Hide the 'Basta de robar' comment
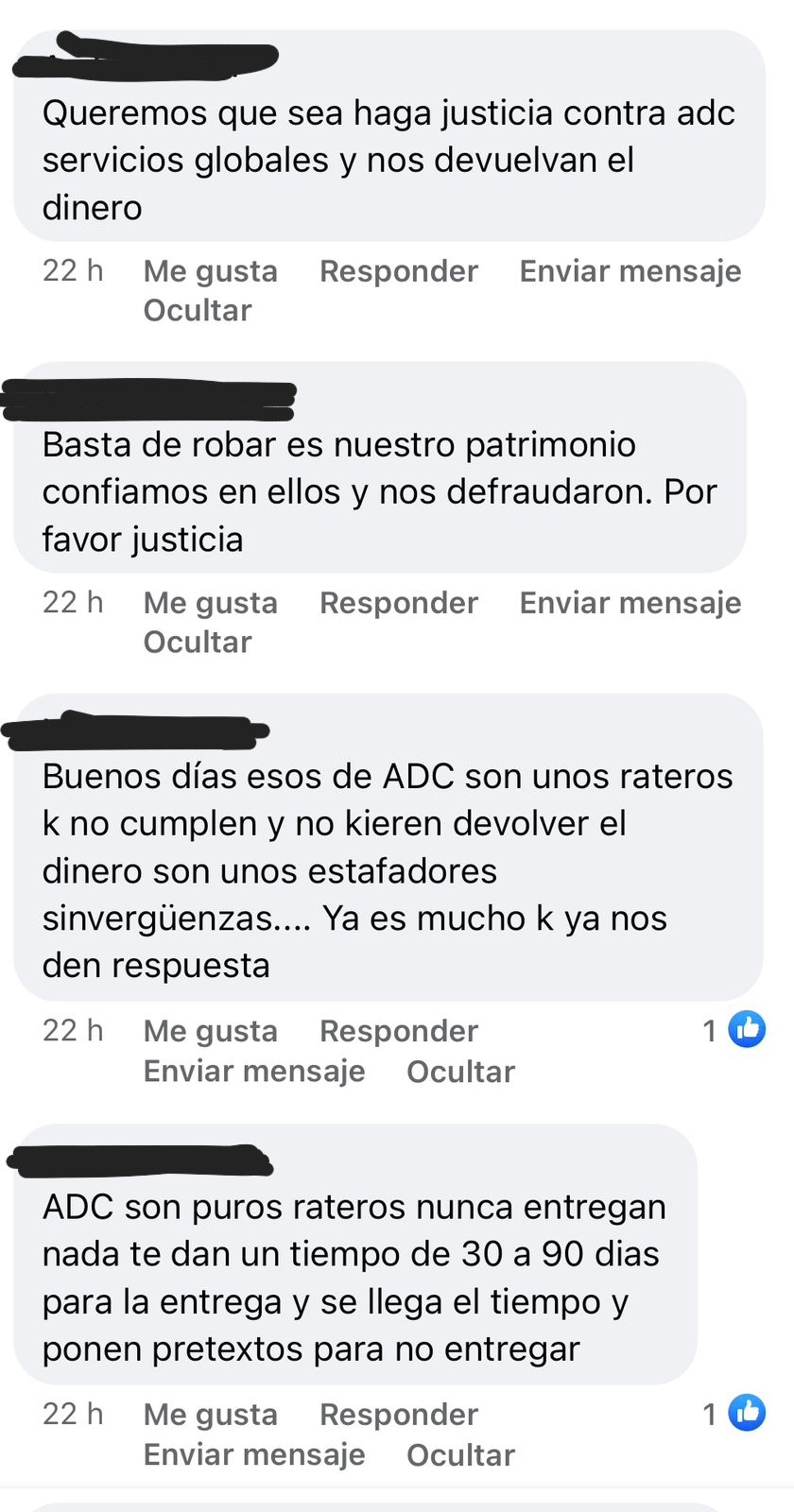 pyautogui.click(x=197, y=643)
